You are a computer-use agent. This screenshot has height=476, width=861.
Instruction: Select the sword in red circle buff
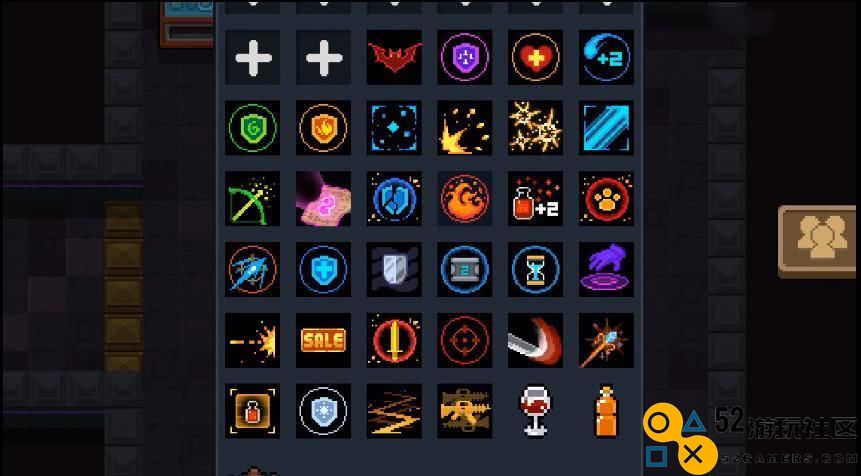click(x=394, y=340)
